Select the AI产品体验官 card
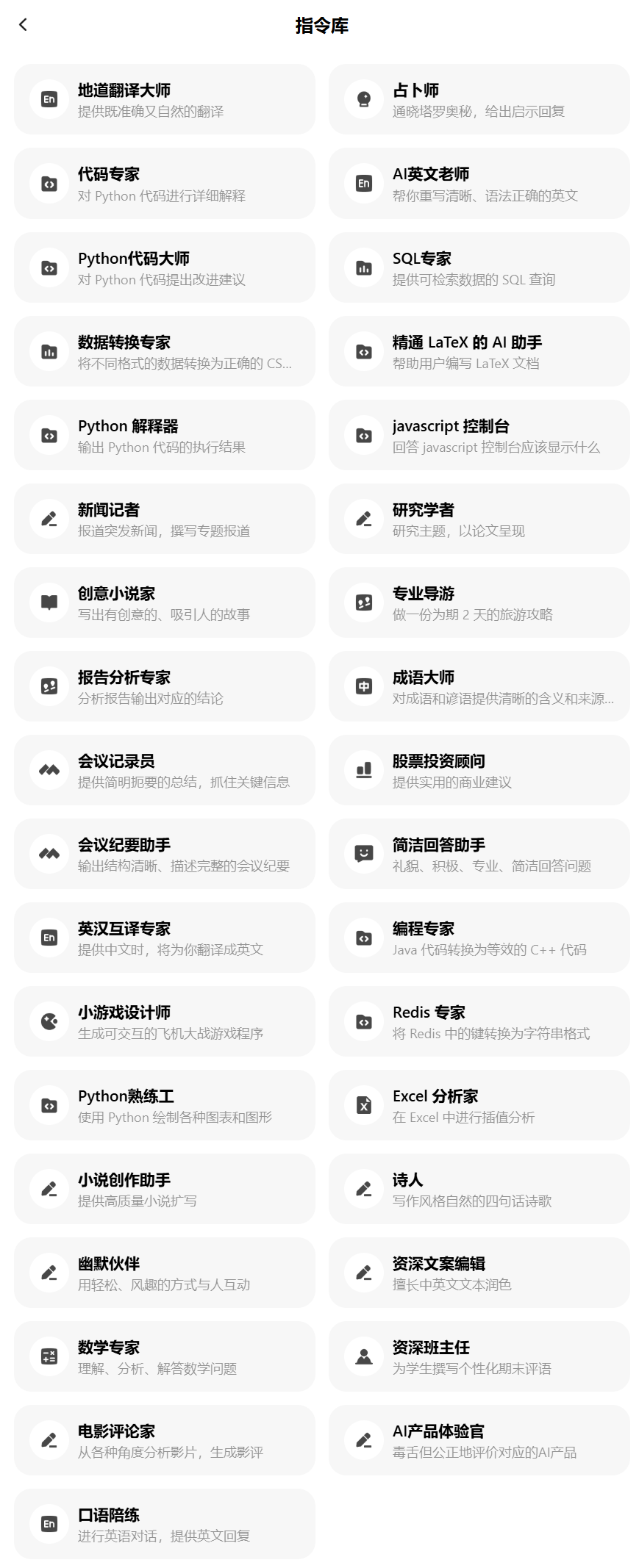 pyautogui.click(x=478, y=1441)
